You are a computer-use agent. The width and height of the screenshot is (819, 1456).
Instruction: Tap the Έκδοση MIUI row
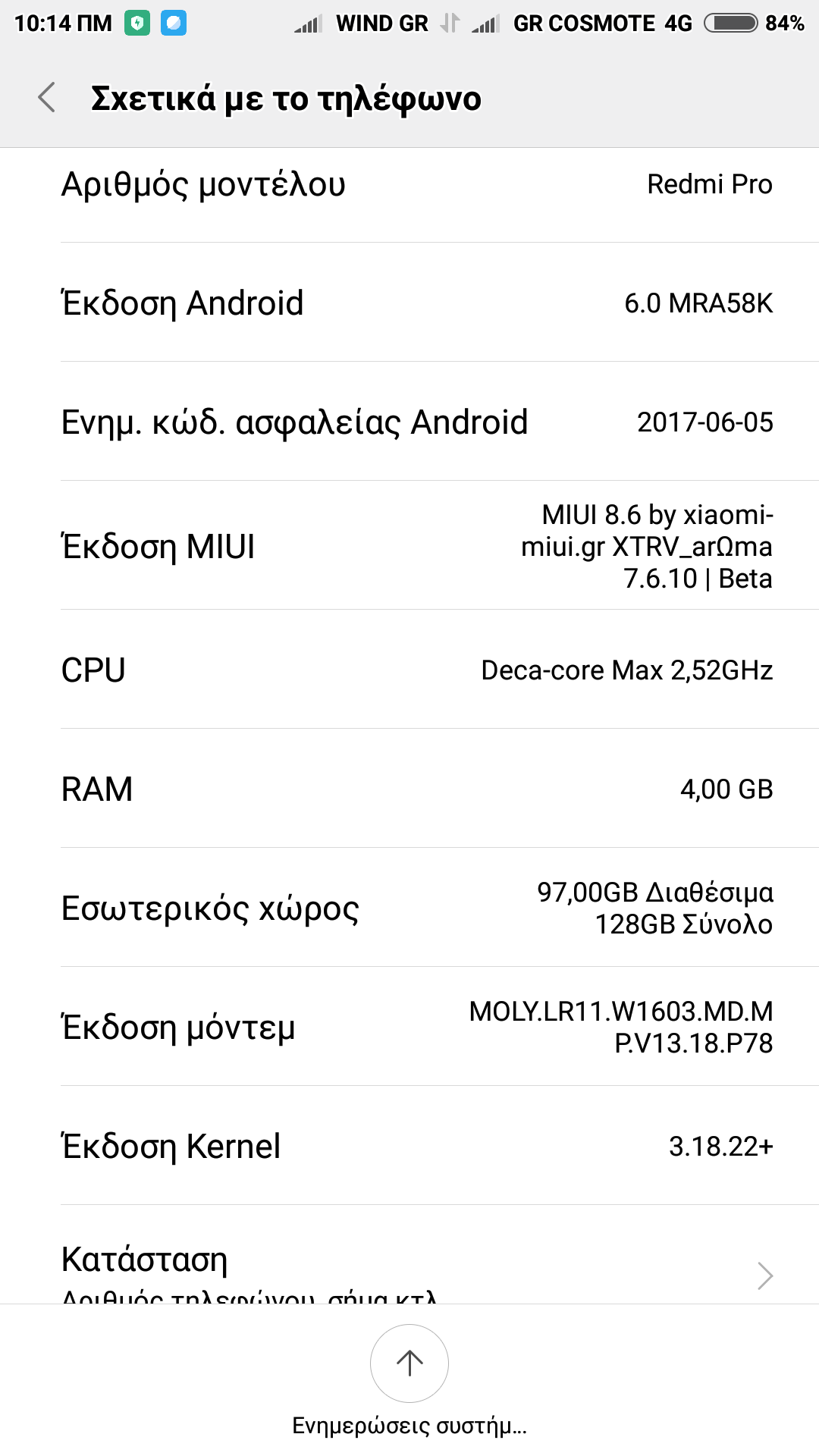coord(409,546)
